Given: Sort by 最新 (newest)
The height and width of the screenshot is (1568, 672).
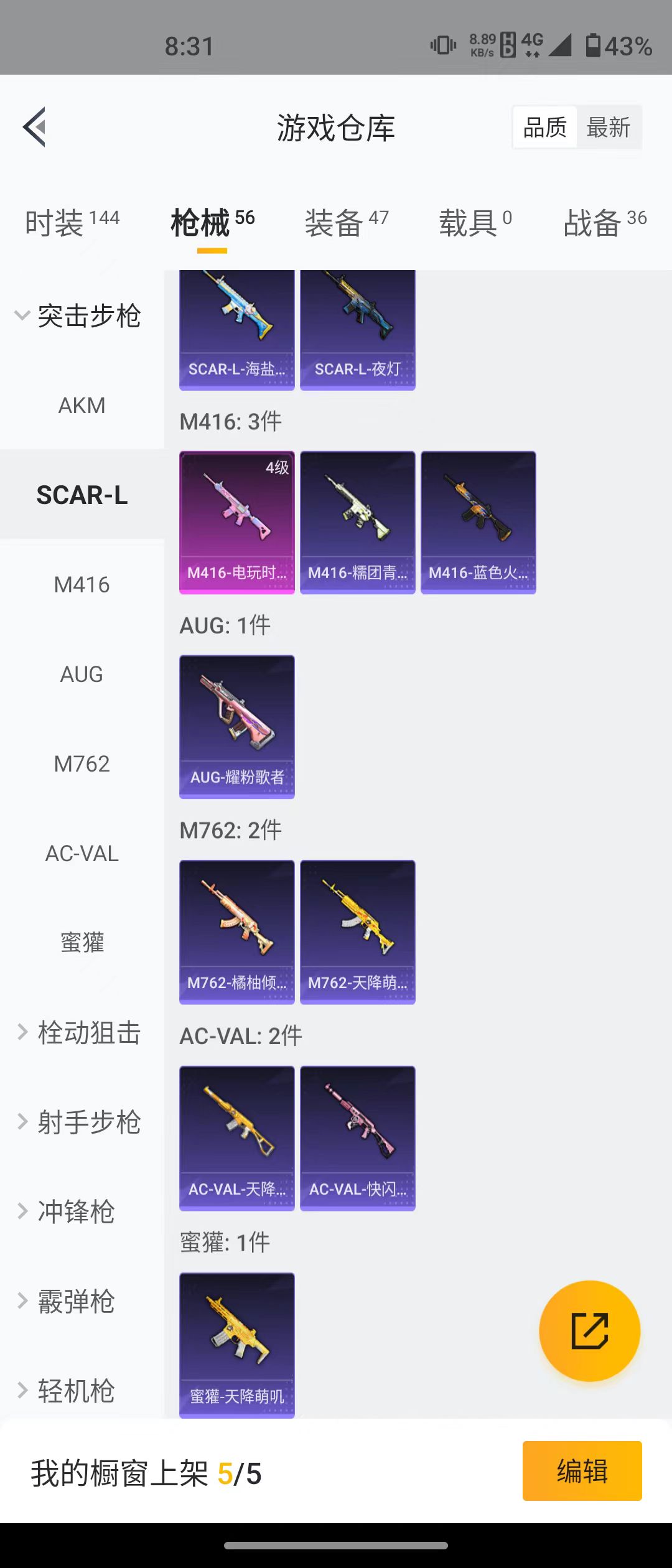Looking at the screenshot, I should (x=608, y=128).
